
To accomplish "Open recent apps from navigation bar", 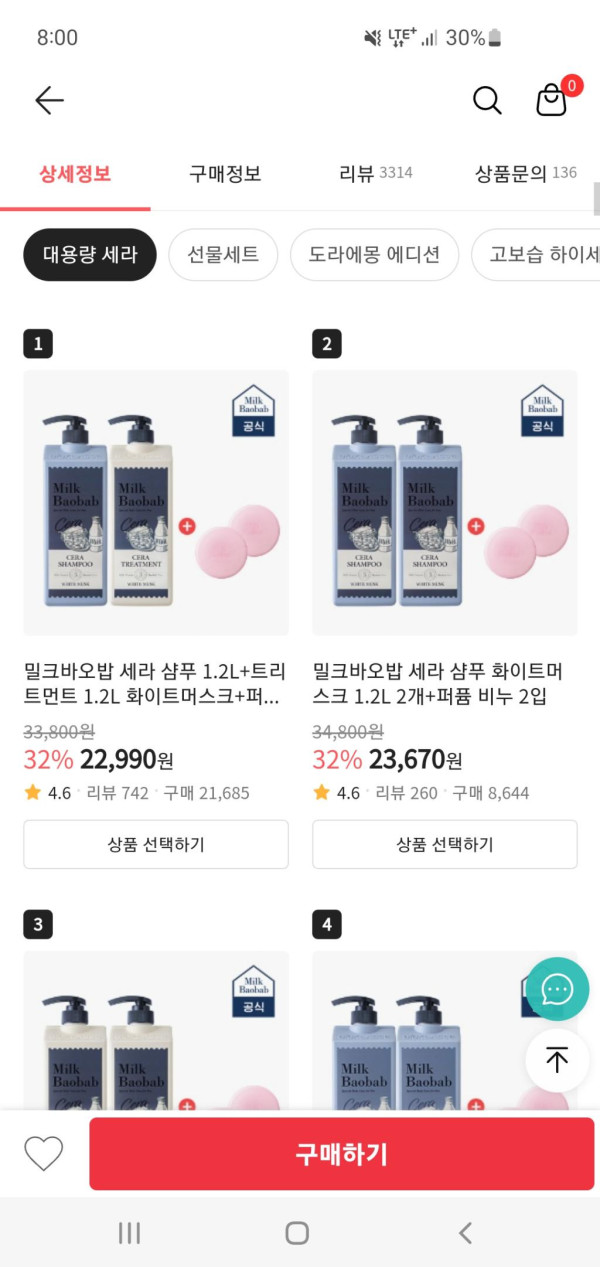I will click(129, 1233).
